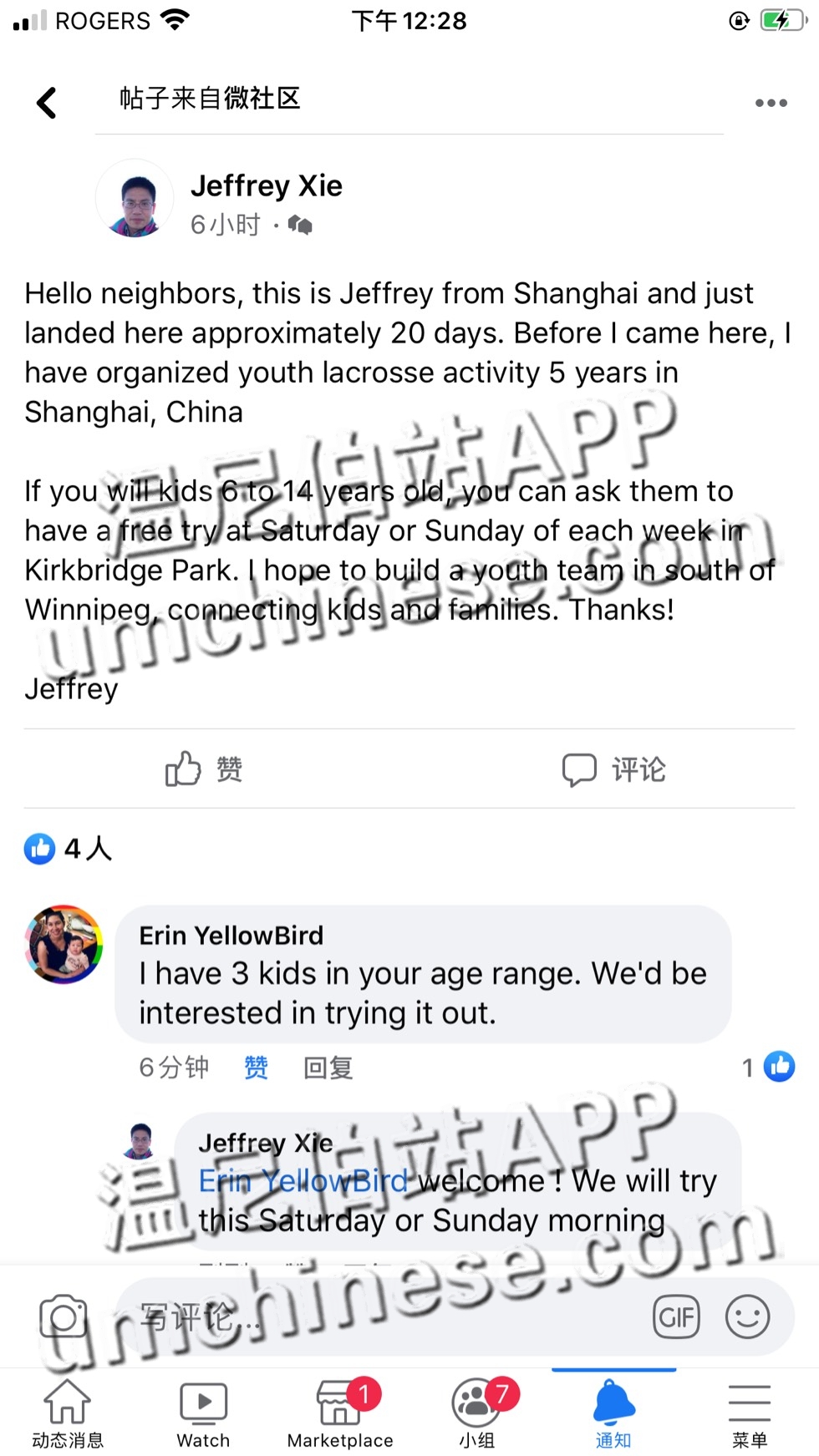819x1456 pixels.
Task: Switch to the Watch tab
Action: click(203, 1413)
